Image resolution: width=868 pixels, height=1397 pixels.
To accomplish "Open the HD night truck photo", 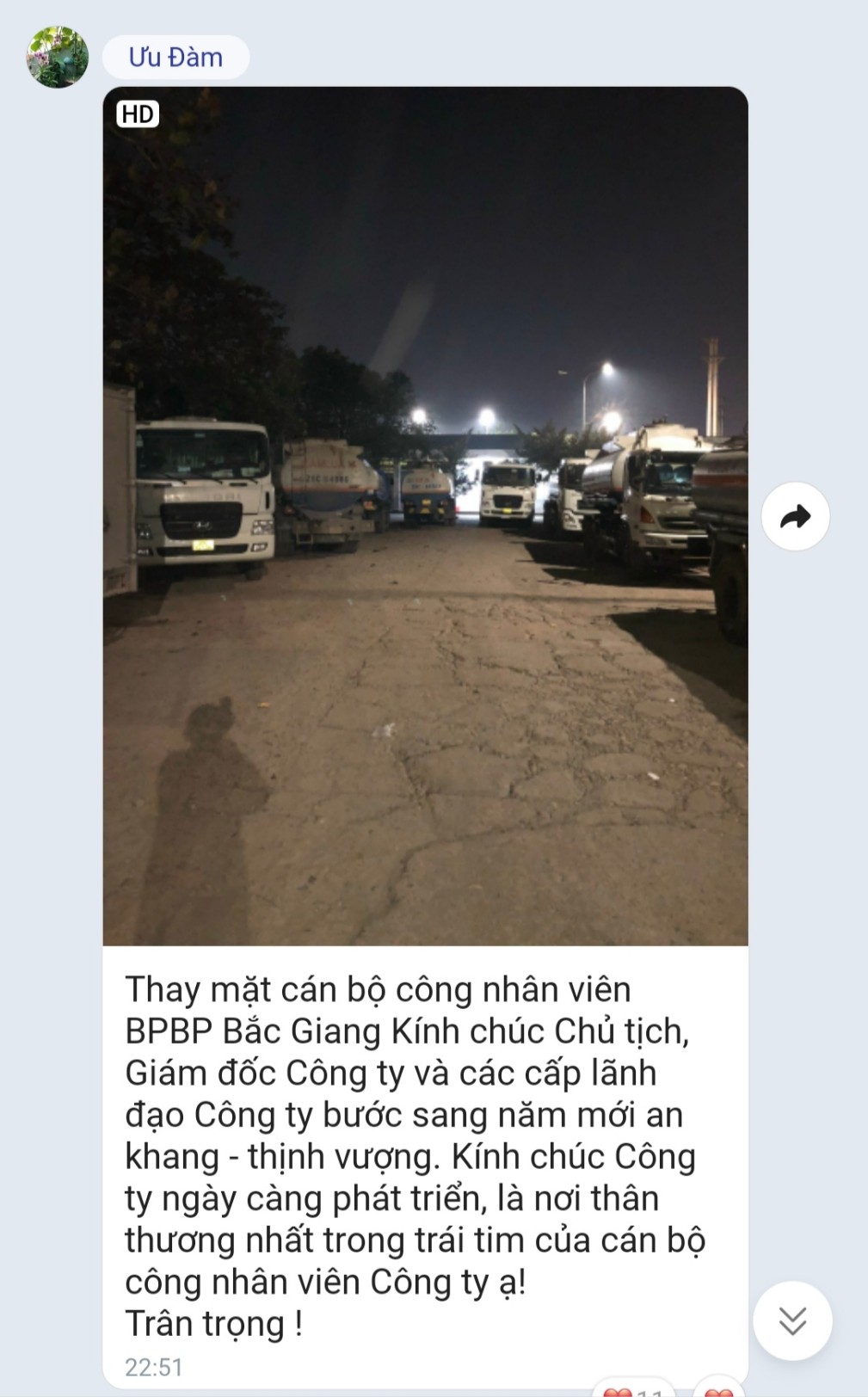I will (425, 516).
